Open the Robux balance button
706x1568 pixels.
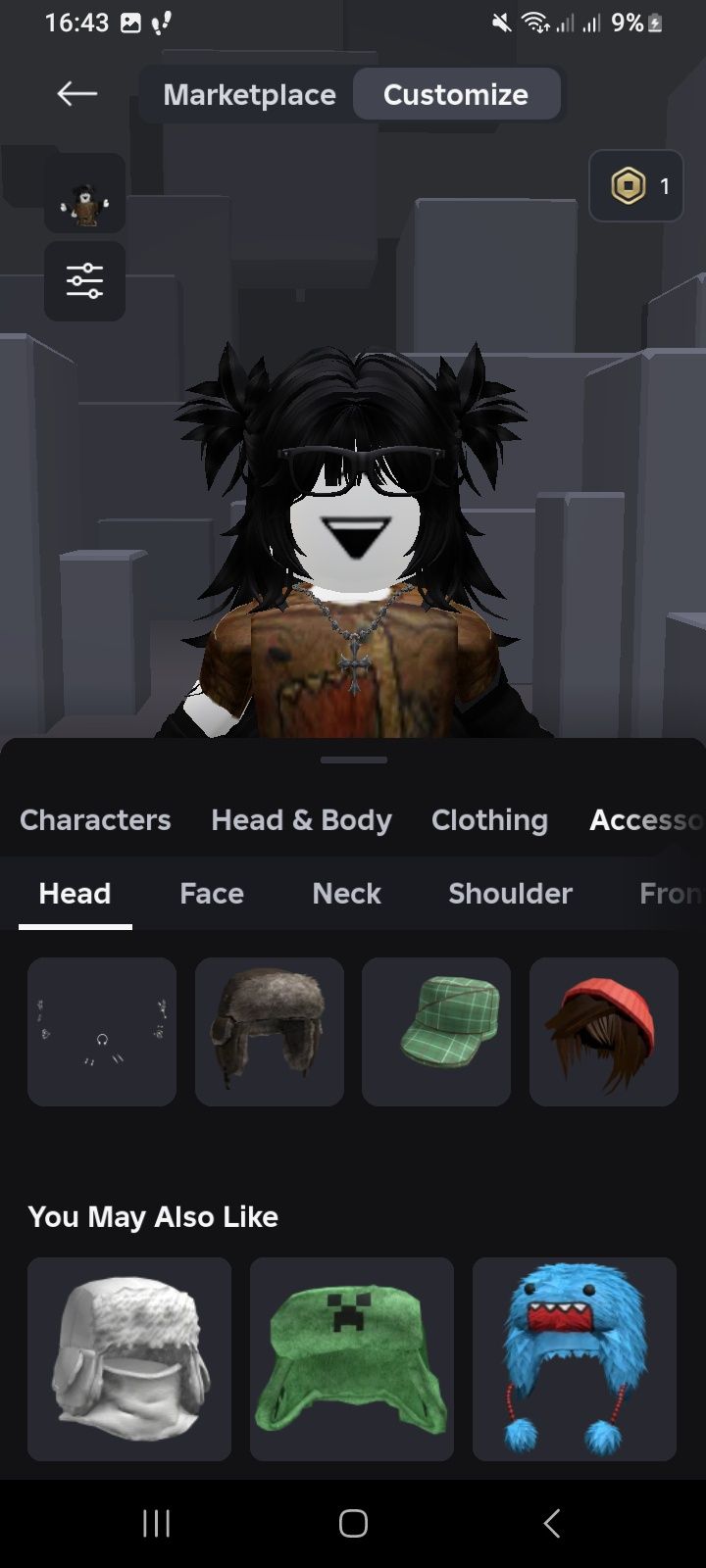click(636, 185)
